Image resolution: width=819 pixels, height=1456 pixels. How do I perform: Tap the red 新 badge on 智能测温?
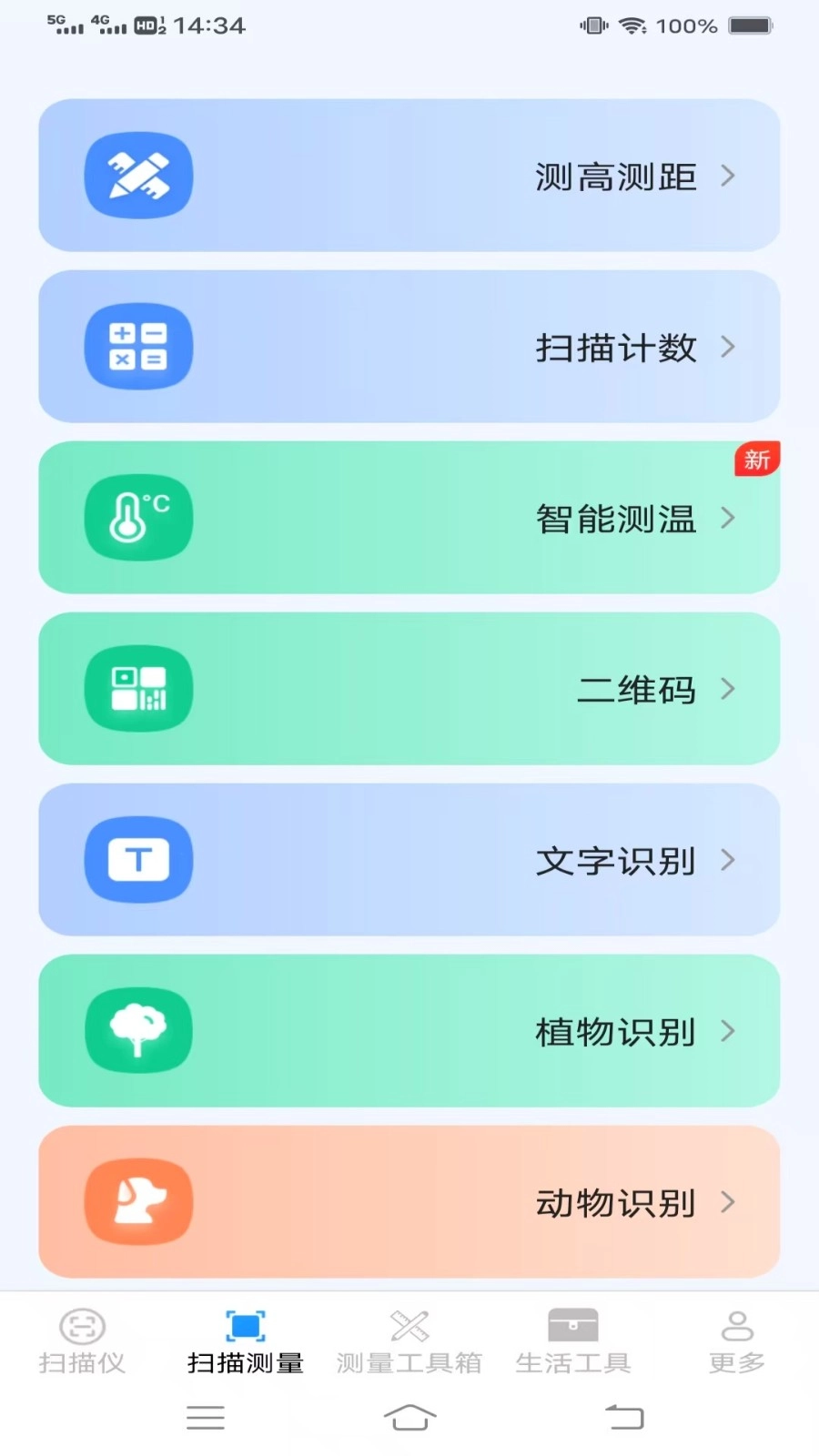[757, 460]
